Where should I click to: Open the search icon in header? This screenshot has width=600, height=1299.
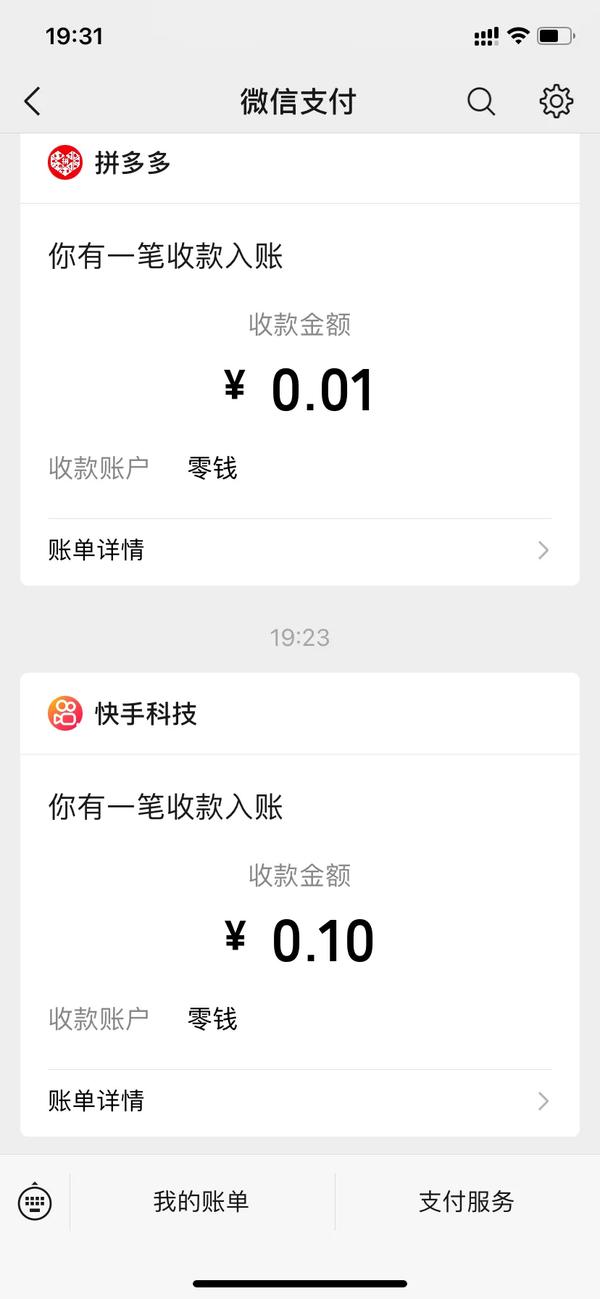point(481,101)
